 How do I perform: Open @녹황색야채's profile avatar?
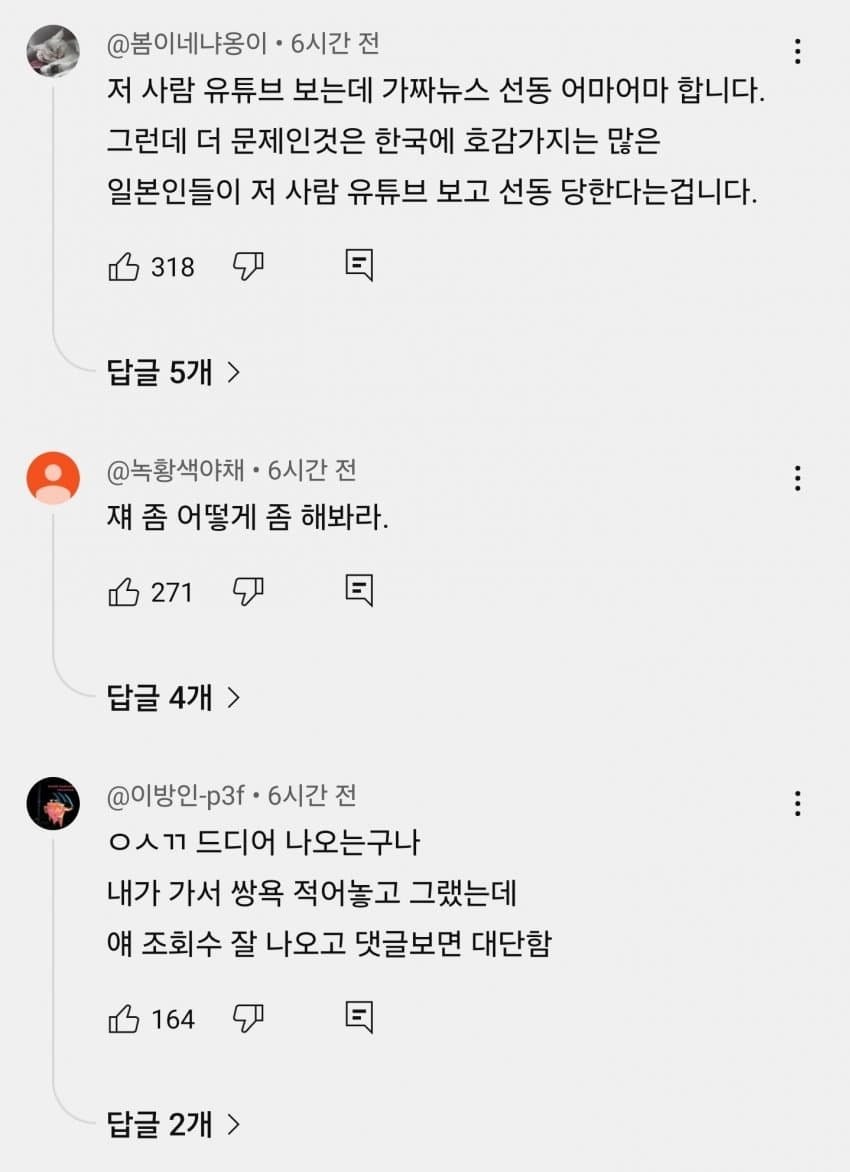coord(52,478)
